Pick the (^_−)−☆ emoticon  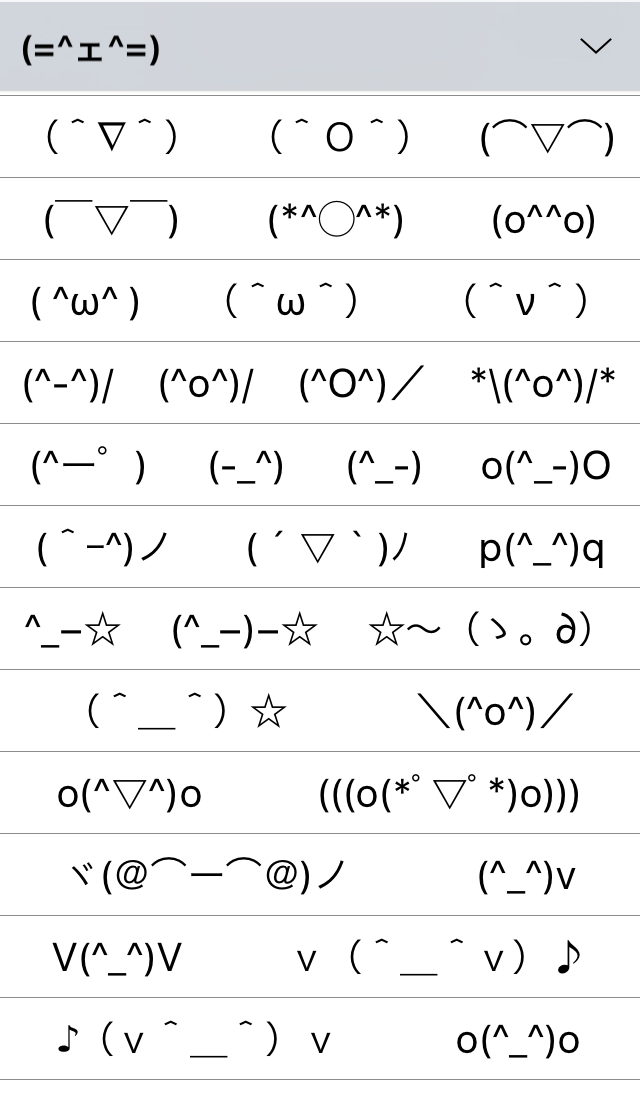click(245, 630)
